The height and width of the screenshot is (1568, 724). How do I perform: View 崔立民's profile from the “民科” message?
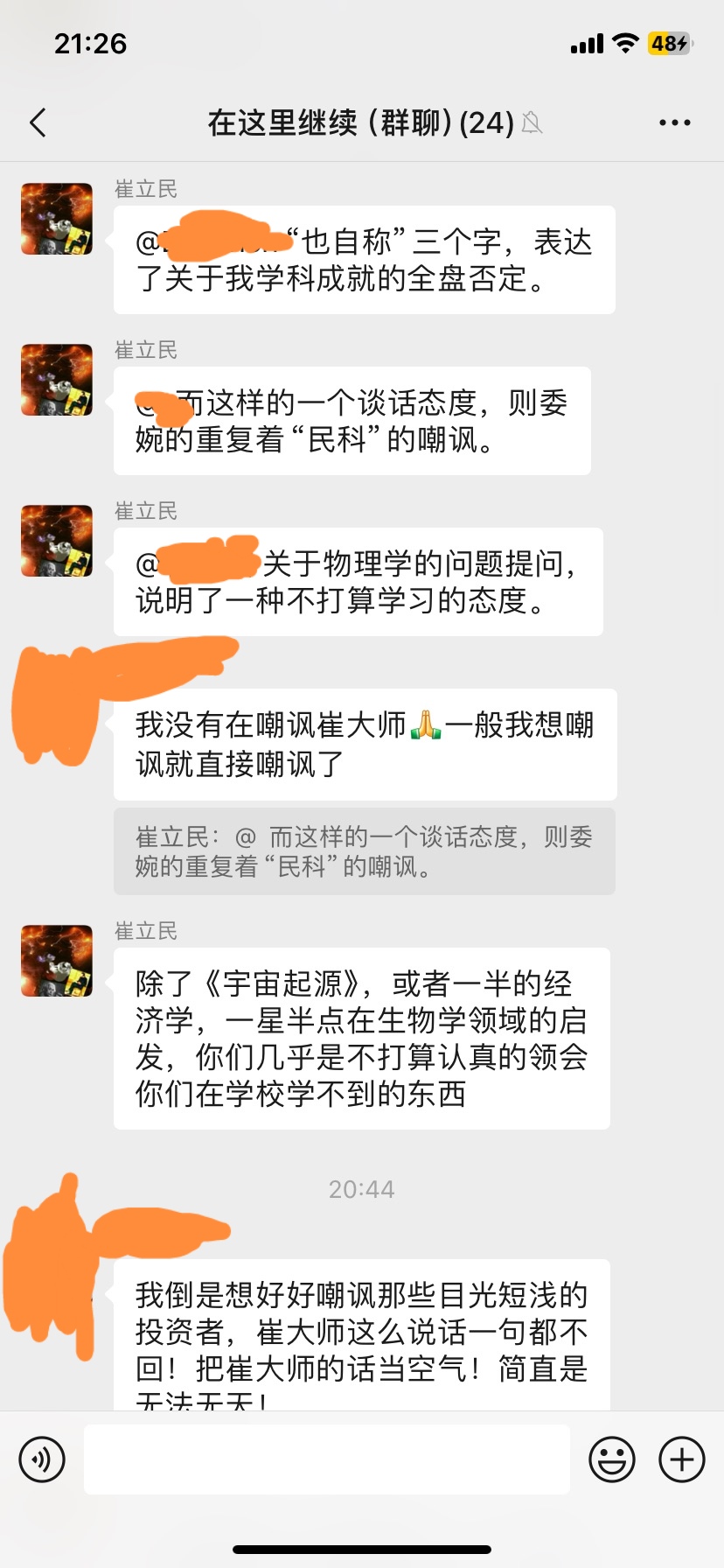57,380
